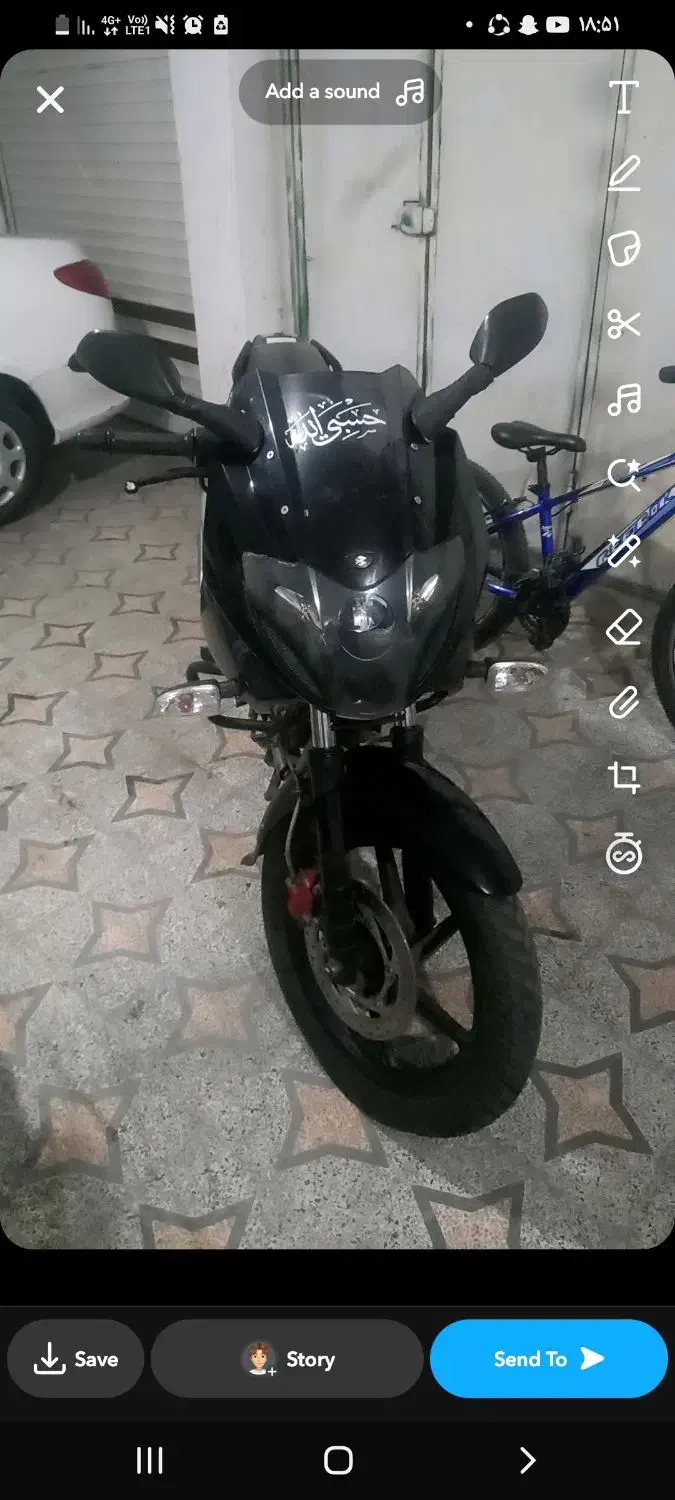
Task: Attach a link with the paperclip
Action: [624, 703]
